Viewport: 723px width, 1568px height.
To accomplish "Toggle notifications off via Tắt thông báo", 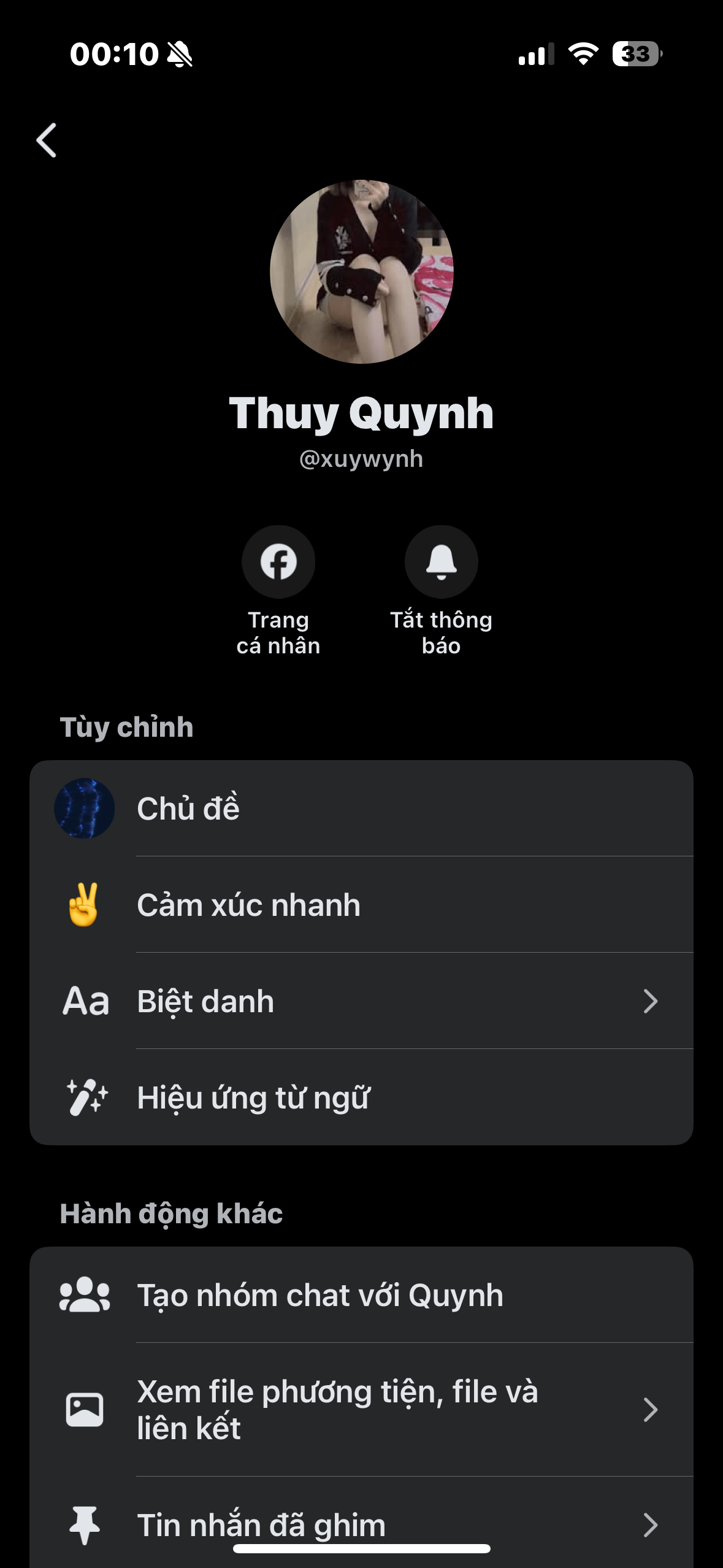I will [x=441, y=632].
